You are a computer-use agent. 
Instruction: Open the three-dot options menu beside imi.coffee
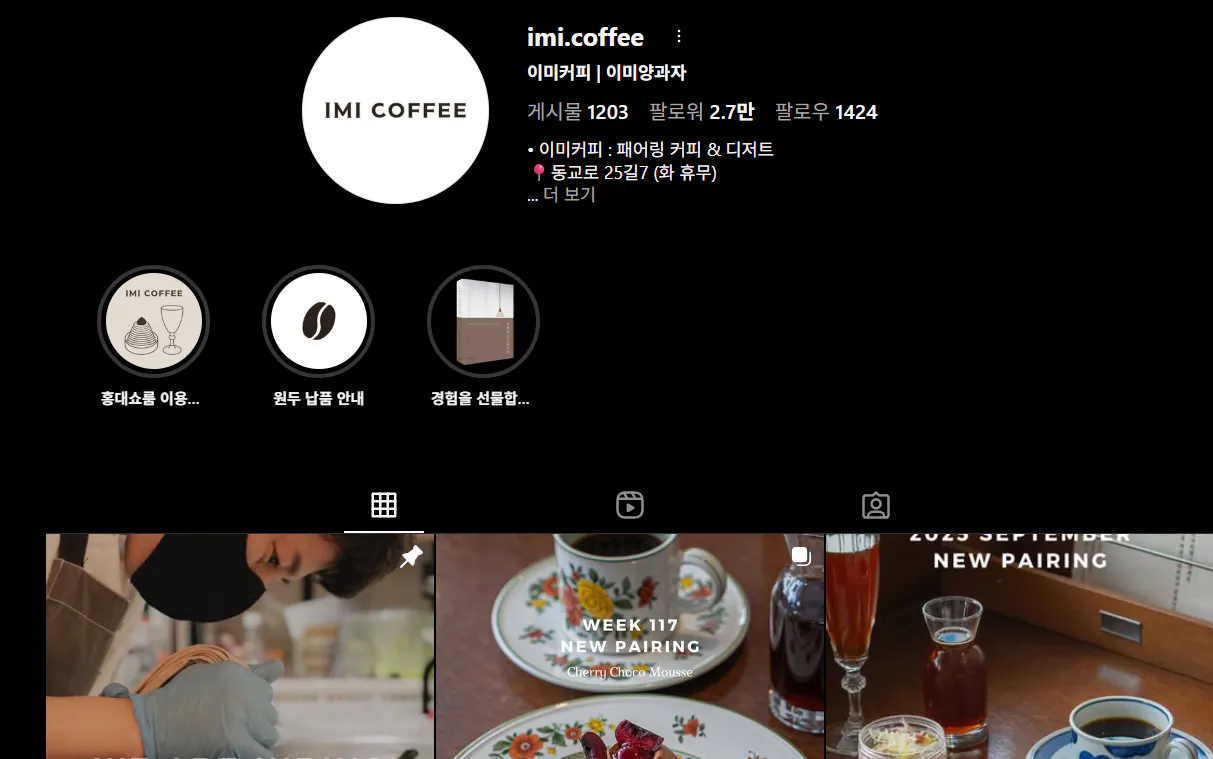(679, 37)
